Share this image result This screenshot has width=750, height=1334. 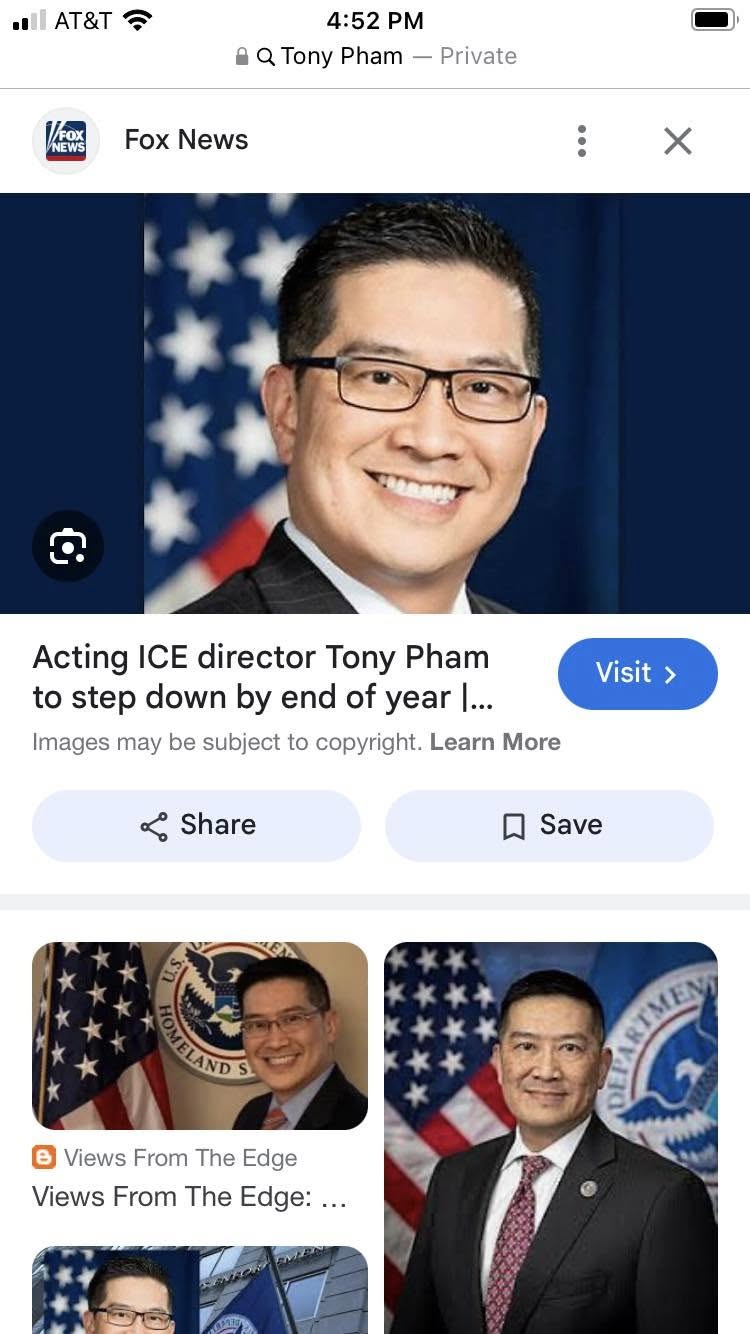coord(196,825)
